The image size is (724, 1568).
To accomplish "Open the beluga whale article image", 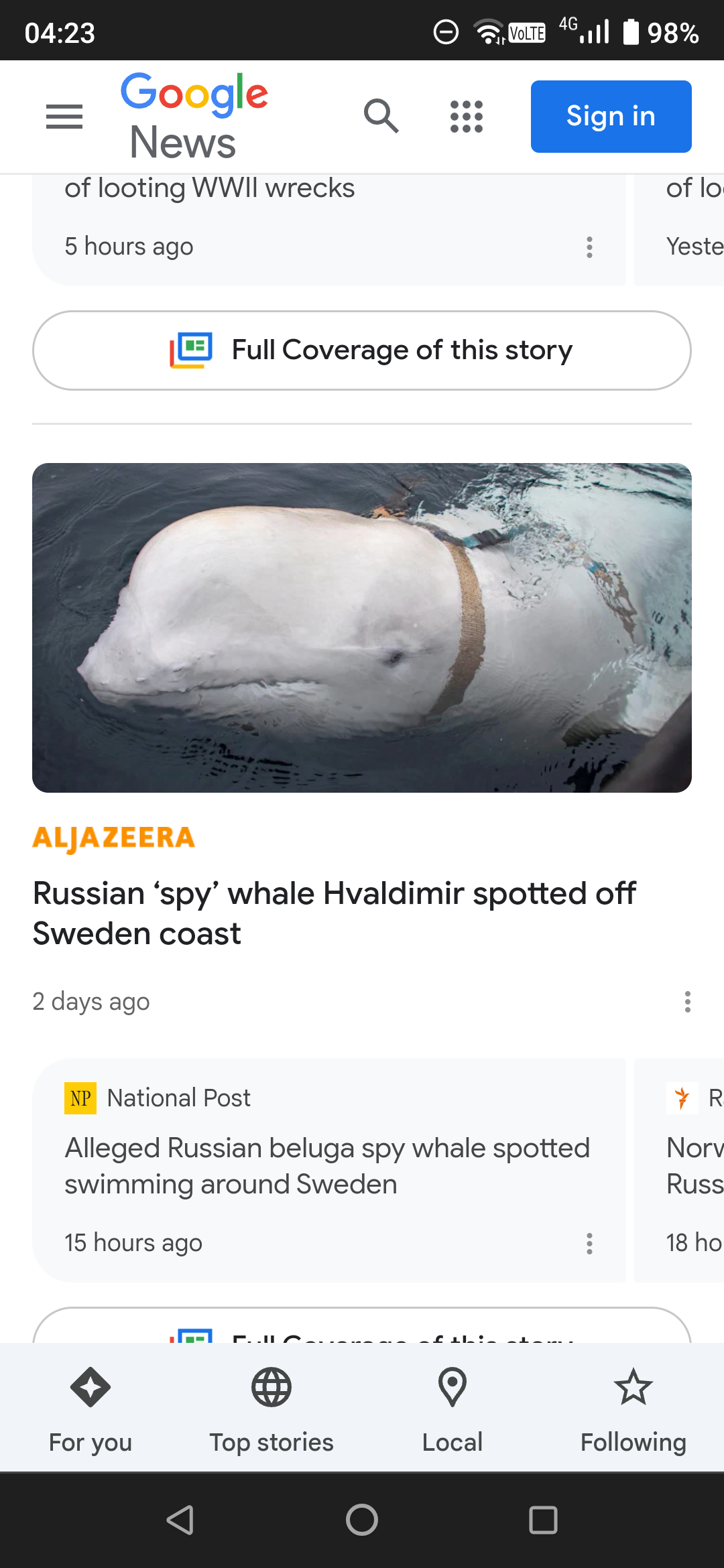I will point(362,627).
